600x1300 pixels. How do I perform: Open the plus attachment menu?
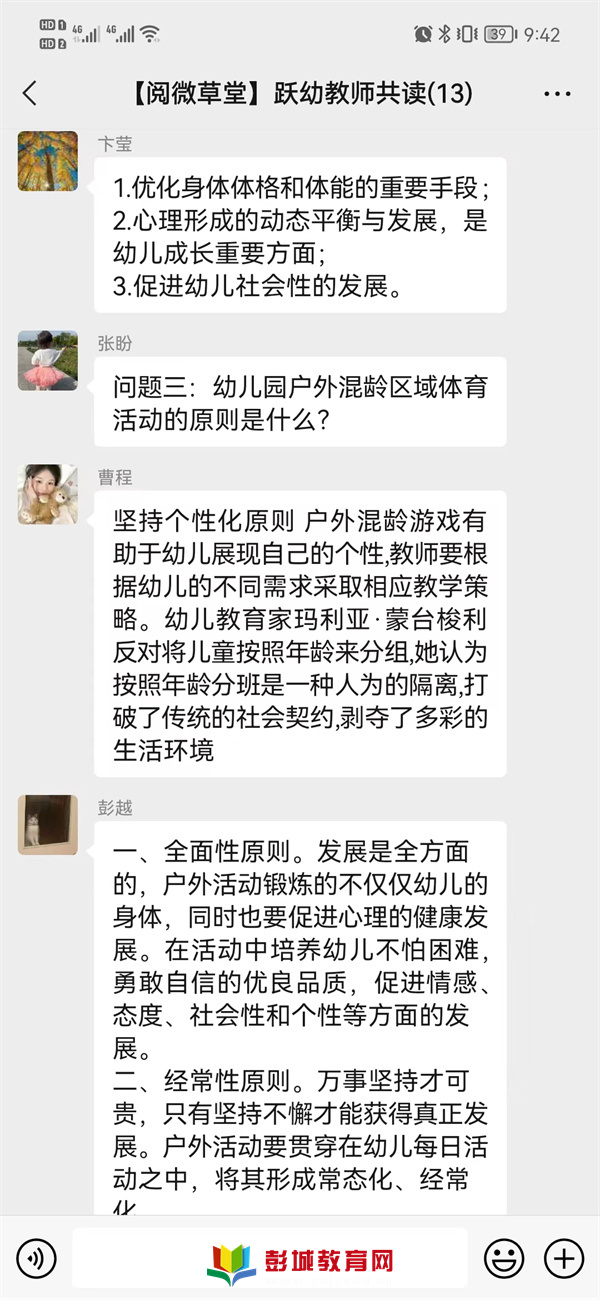(x=564, y=1257)
